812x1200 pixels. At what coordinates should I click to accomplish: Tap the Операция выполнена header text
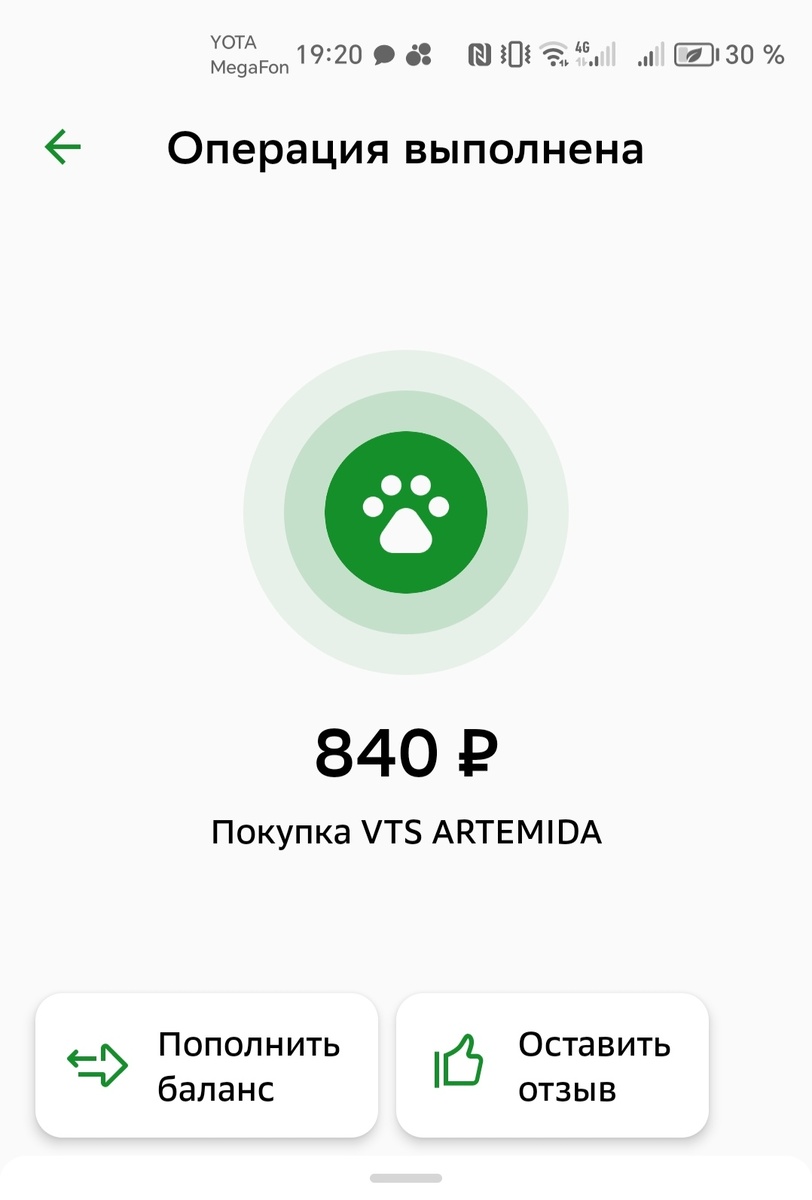[x=406, y=148]
